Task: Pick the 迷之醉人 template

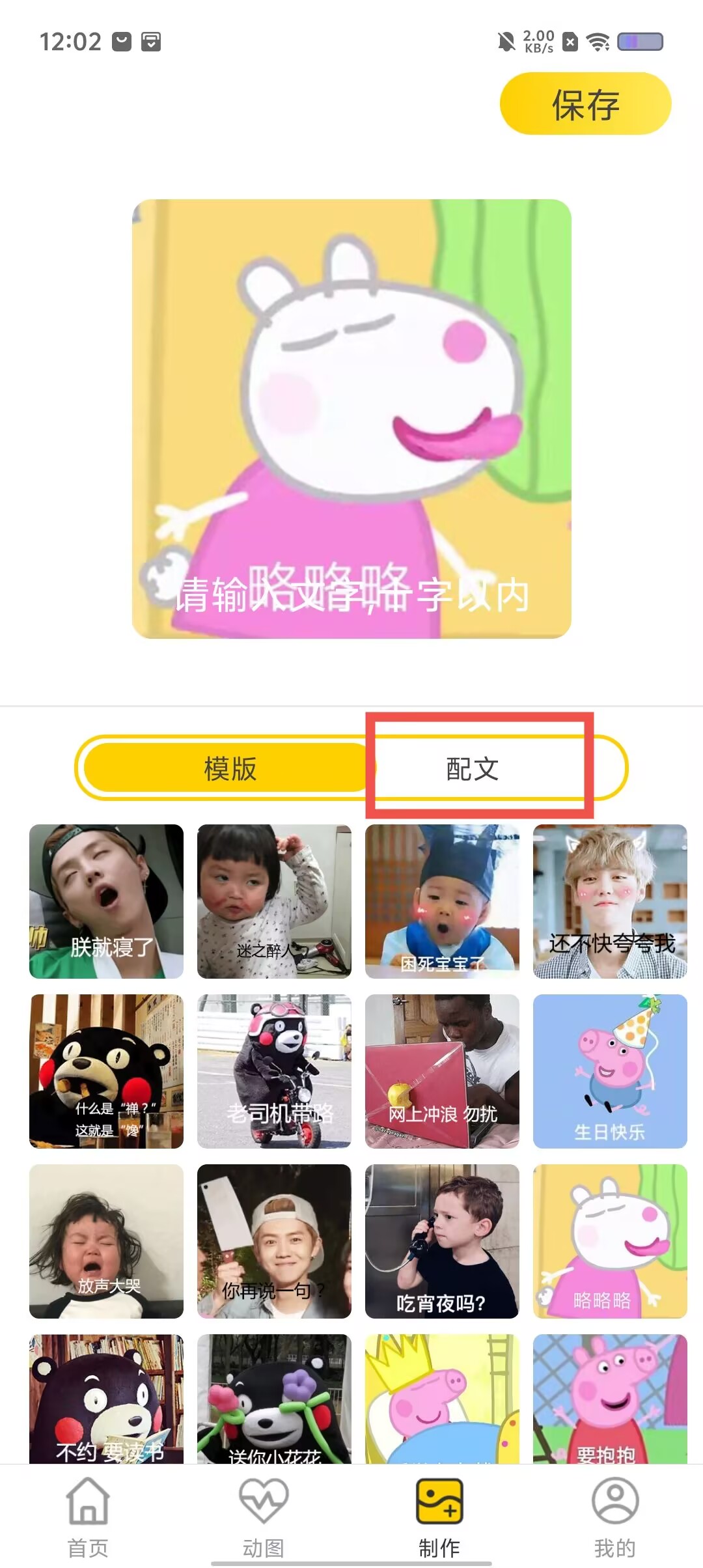Action: pyautogui.click(x=274, y=901)
